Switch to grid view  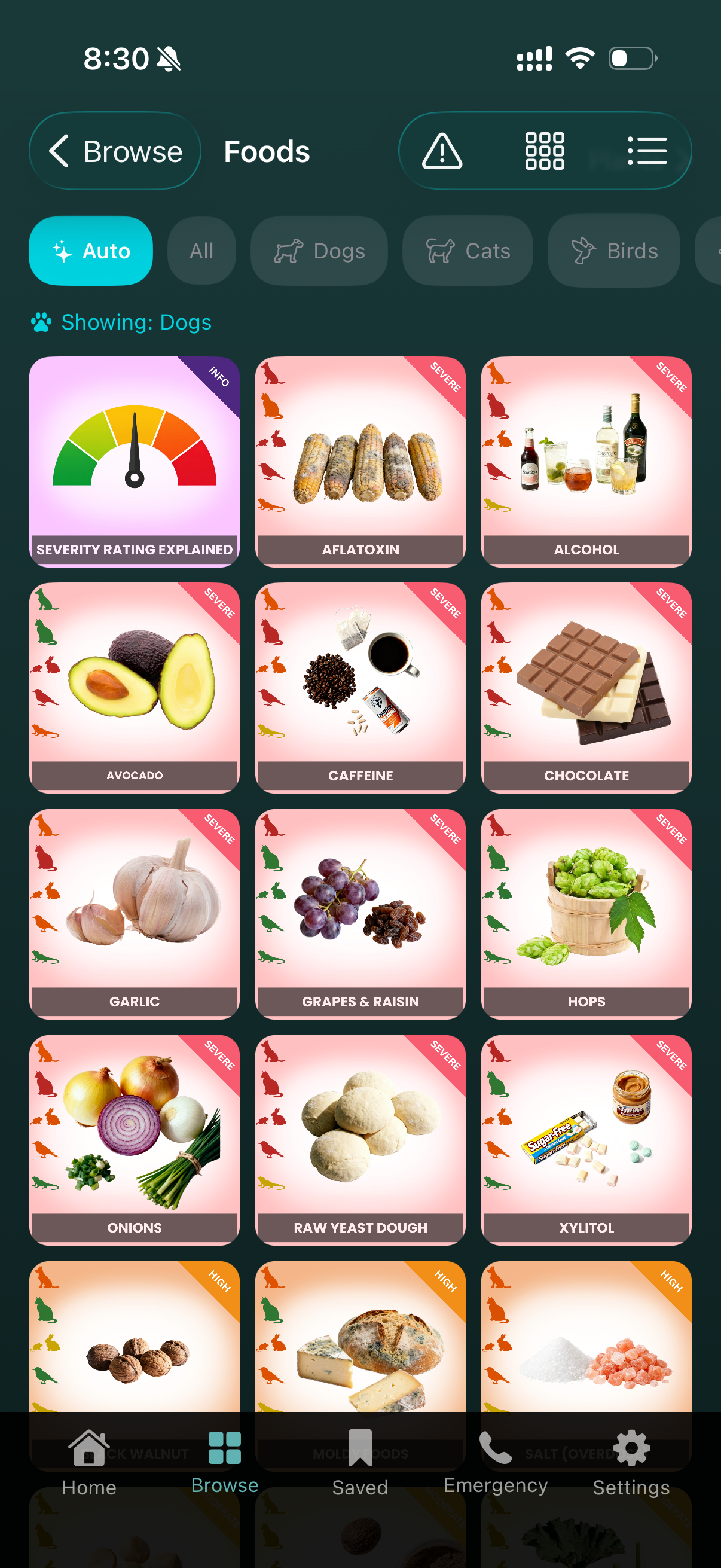click(544, 151)
